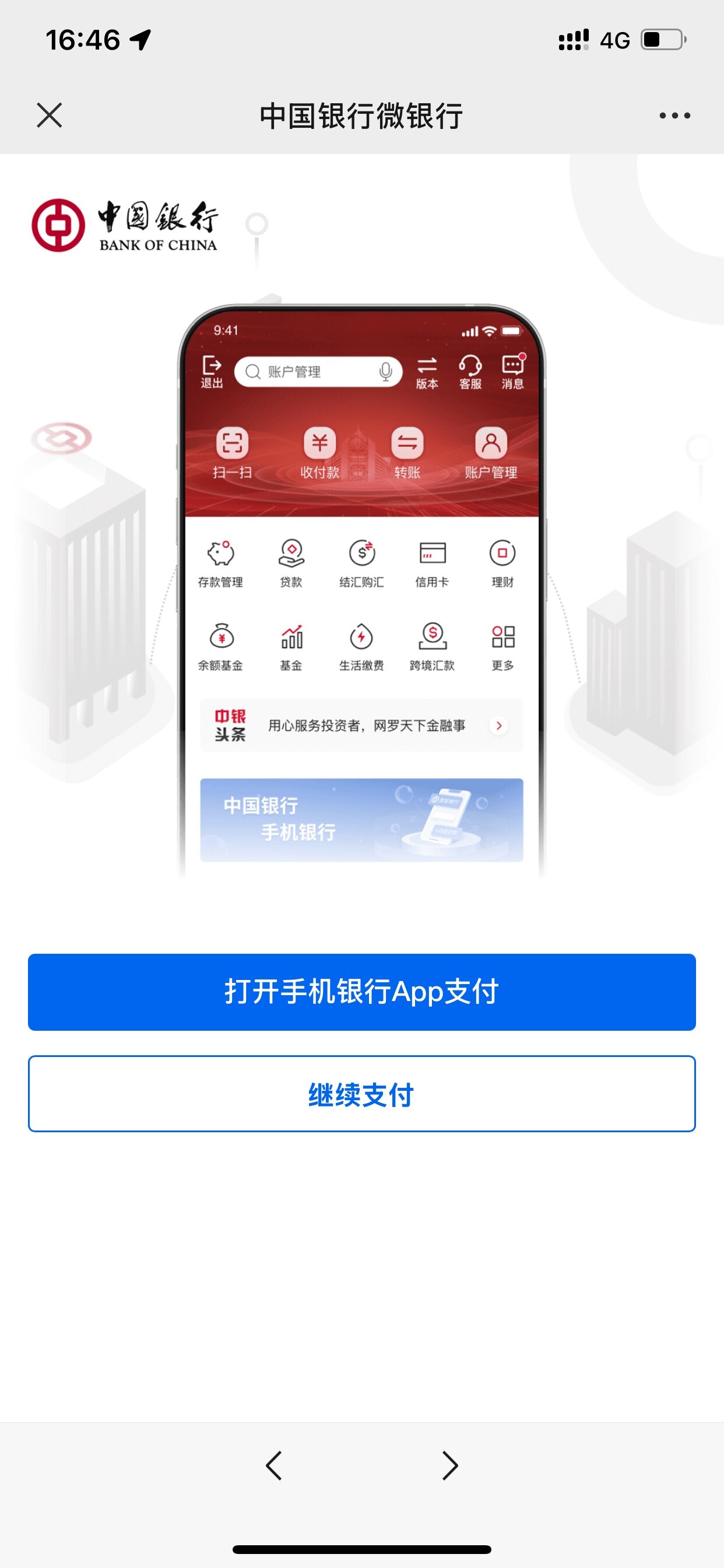Viewport: 724px width, 1568px height.
Task: Tap 打开手机银行App支付 button
Action: 362,992
